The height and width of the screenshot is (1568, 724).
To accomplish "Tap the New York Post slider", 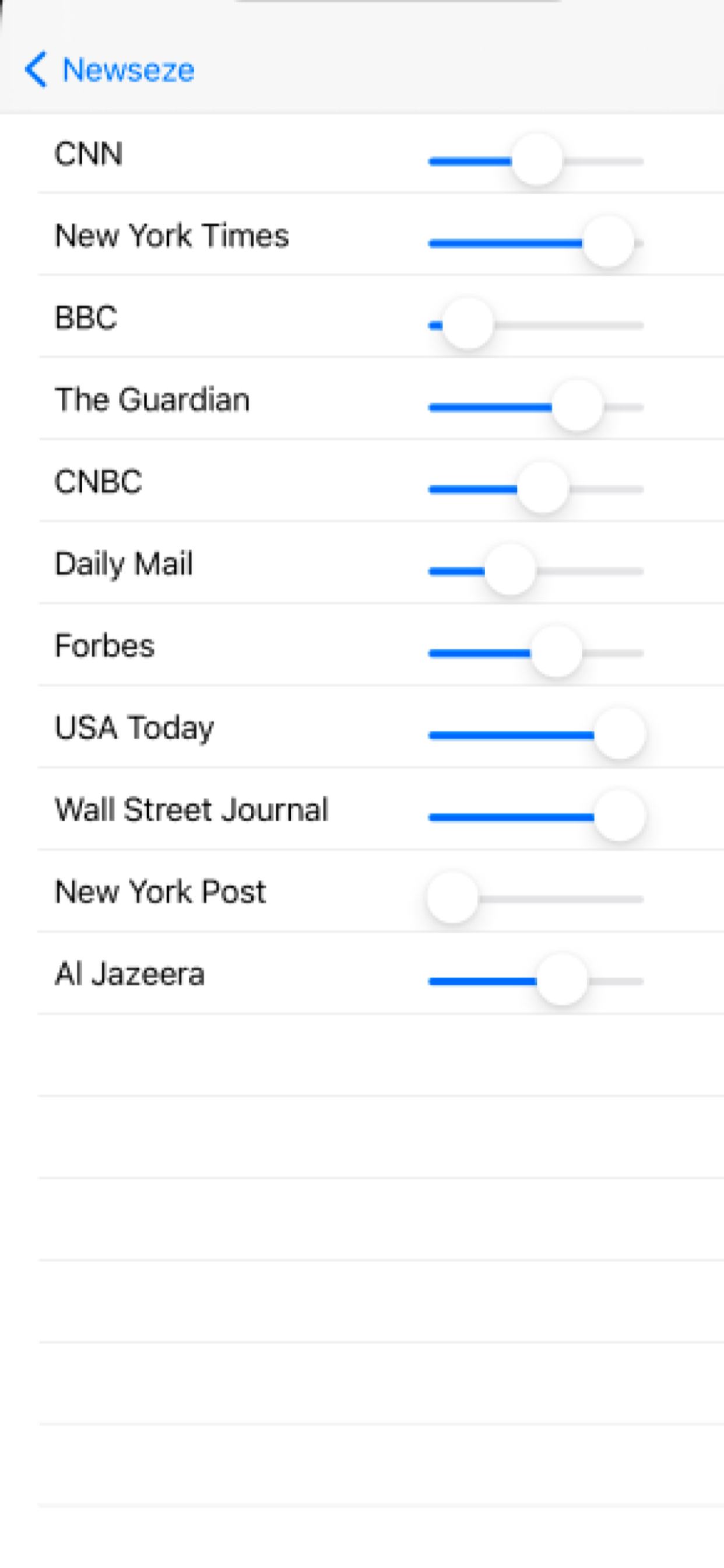I will 536,898.
